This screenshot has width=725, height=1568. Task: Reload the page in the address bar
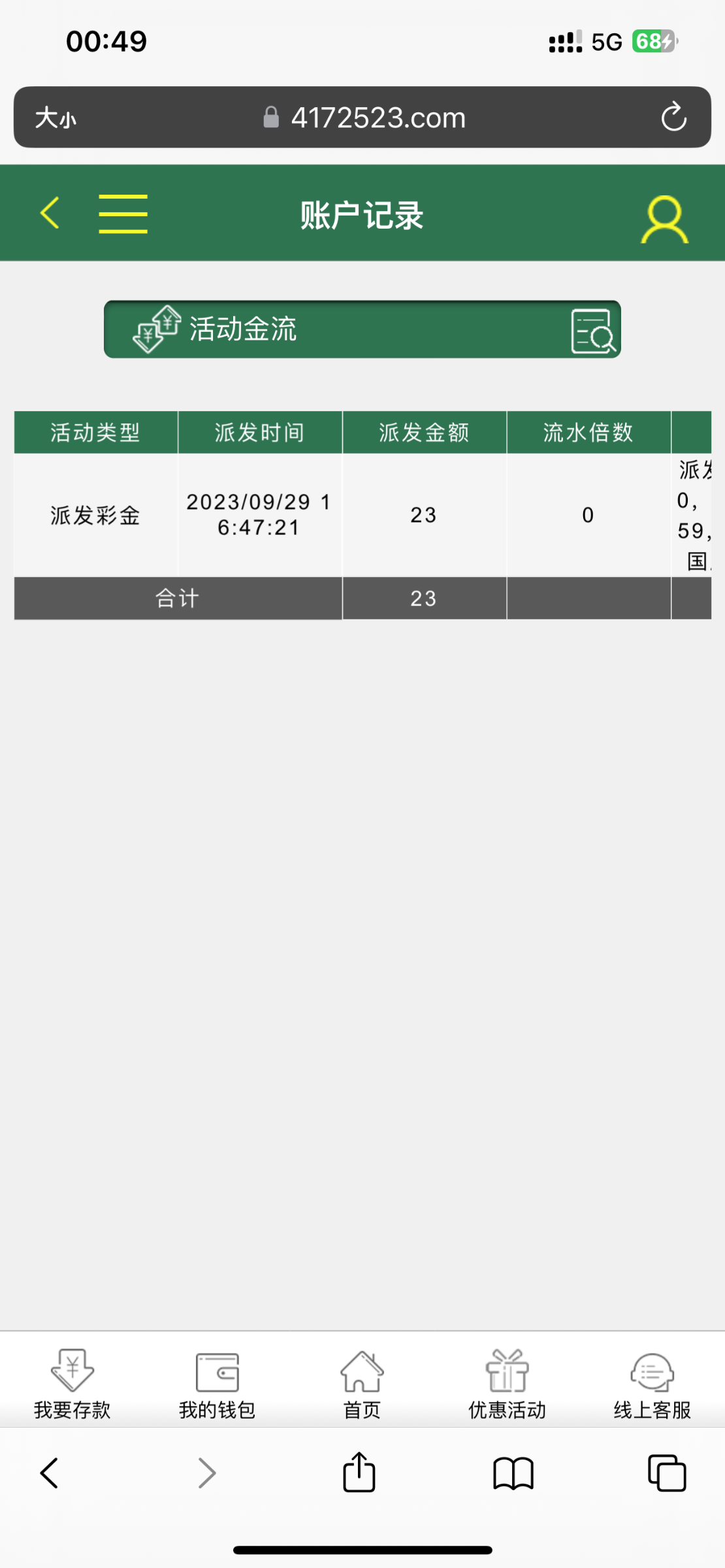(x=673, y=118)
